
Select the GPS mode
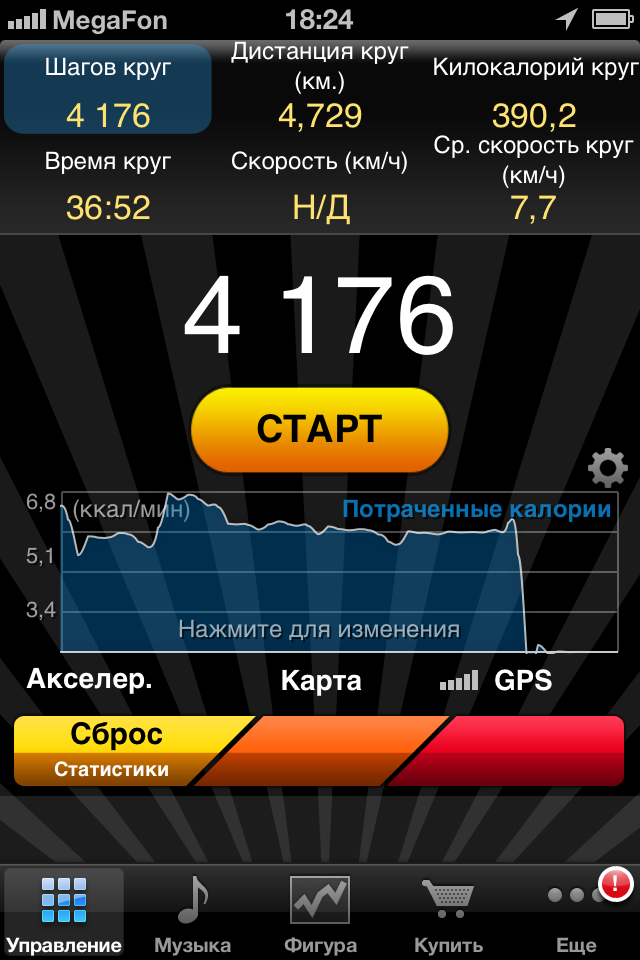pos(497,682)
